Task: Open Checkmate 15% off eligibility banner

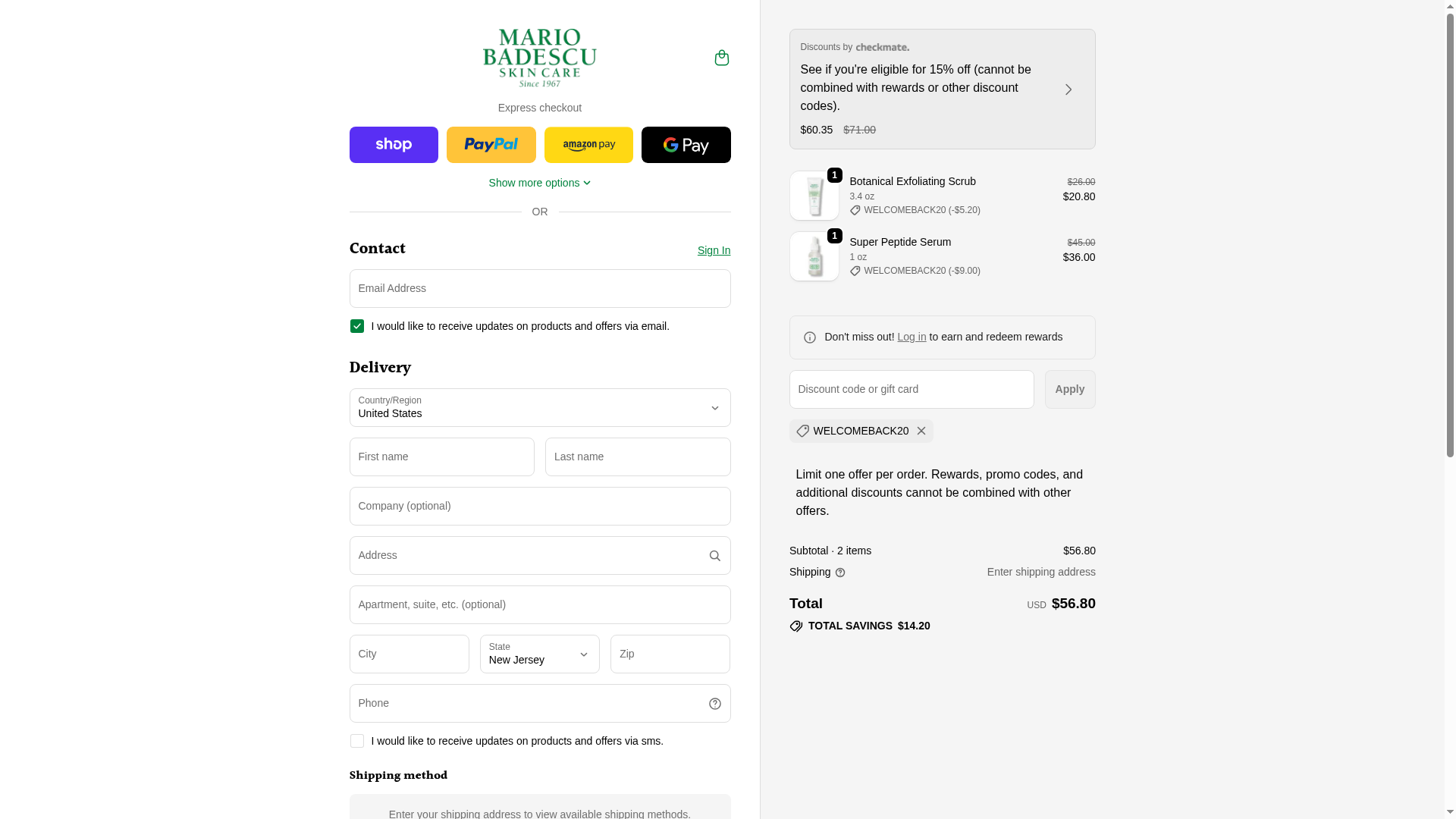Action: pyautogui.click(x=942, y=89)
